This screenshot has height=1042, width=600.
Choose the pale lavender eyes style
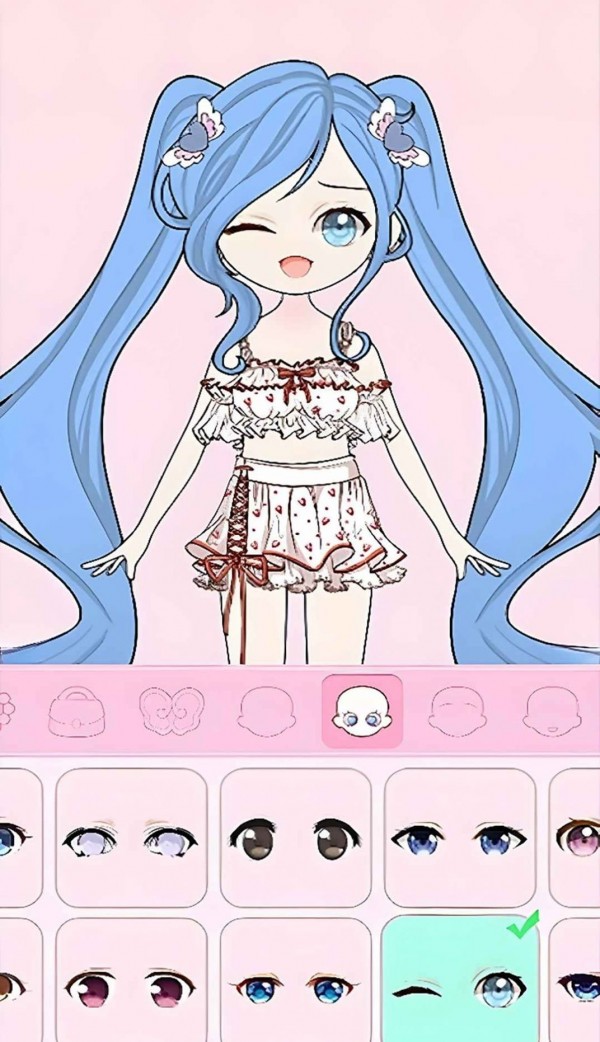click(131, 838)
